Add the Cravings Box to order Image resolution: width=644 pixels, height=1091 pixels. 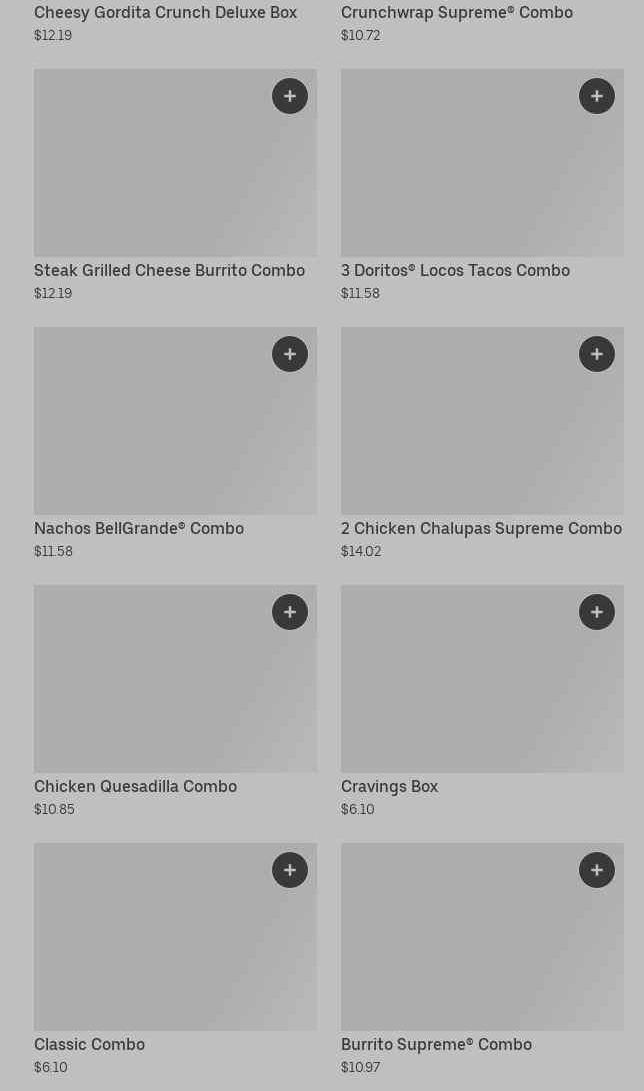597,612
